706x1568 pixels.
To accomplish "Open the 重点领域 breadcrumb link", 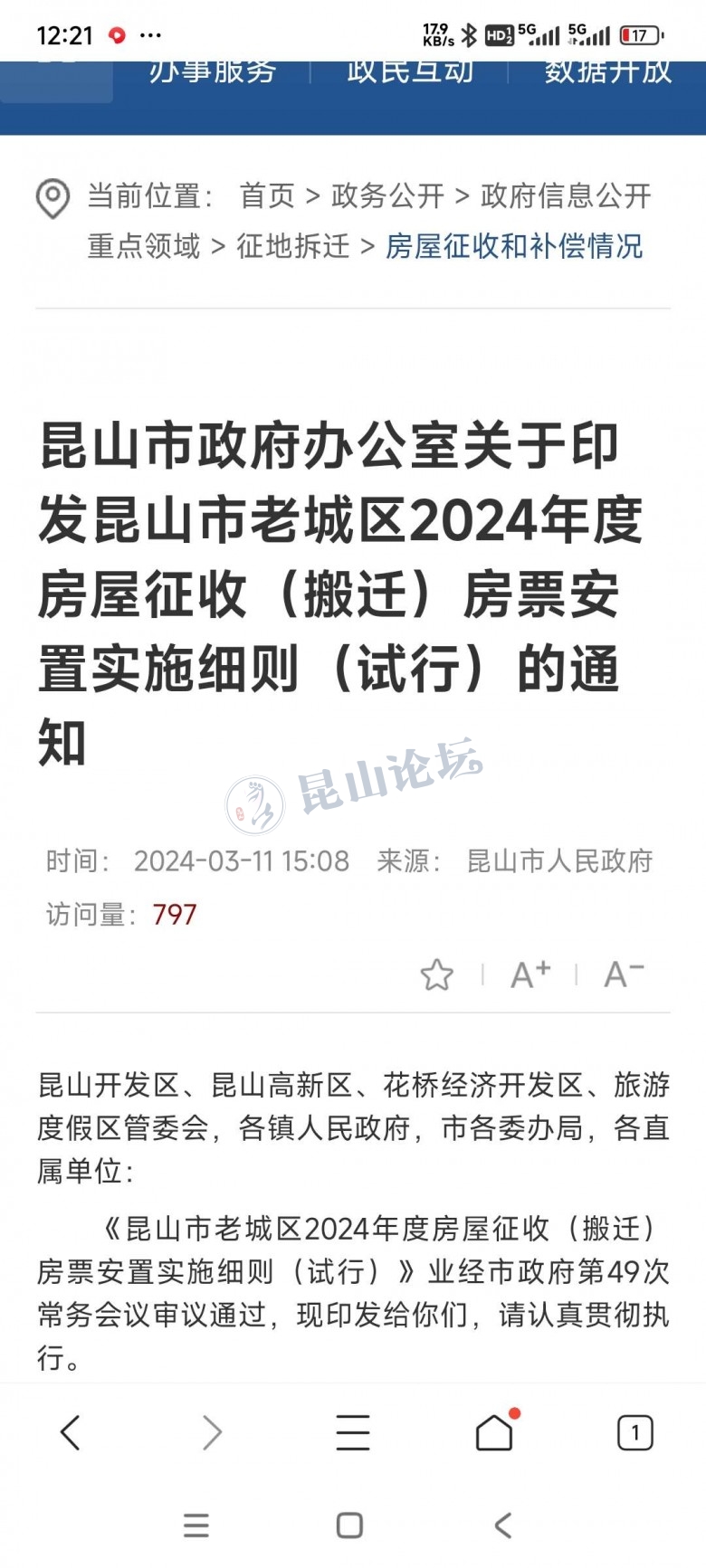I will point(144,246).
